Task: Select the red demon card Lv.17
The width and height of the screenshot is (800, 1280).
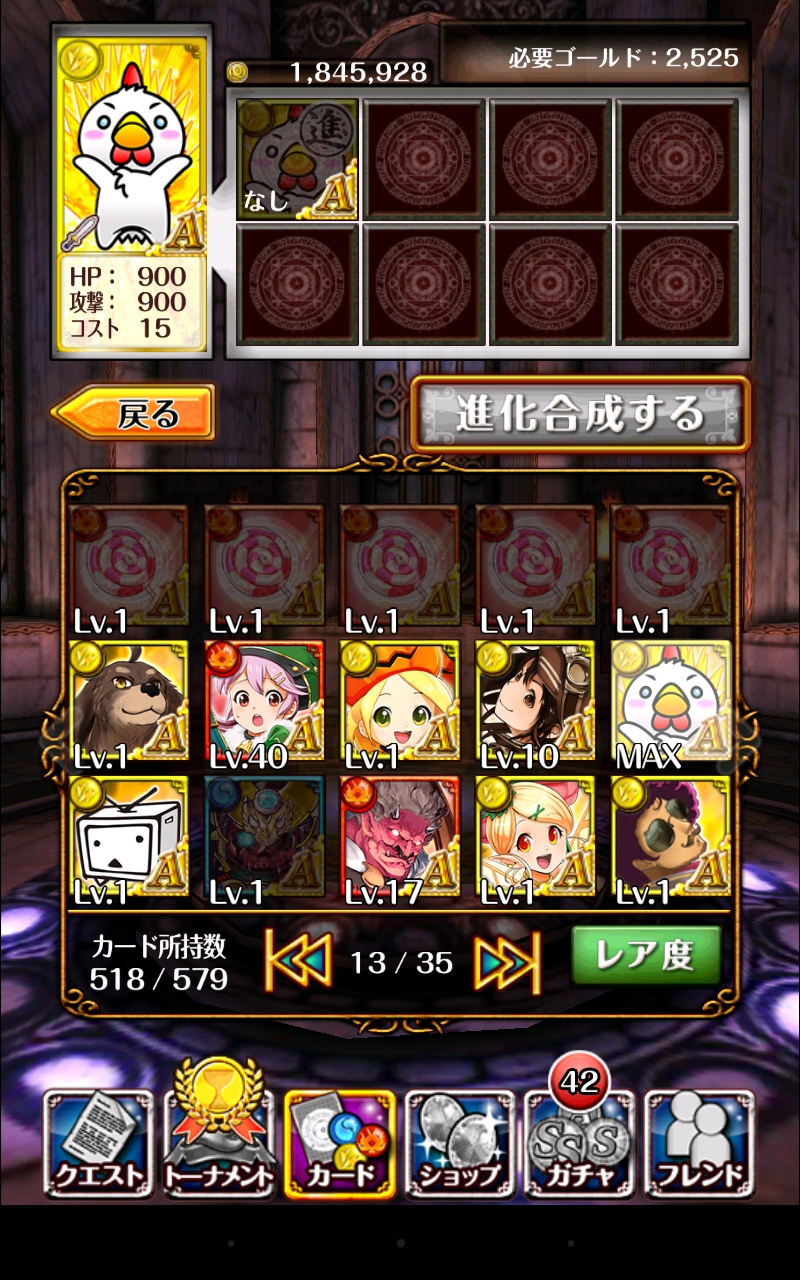Action: (400, 840)
